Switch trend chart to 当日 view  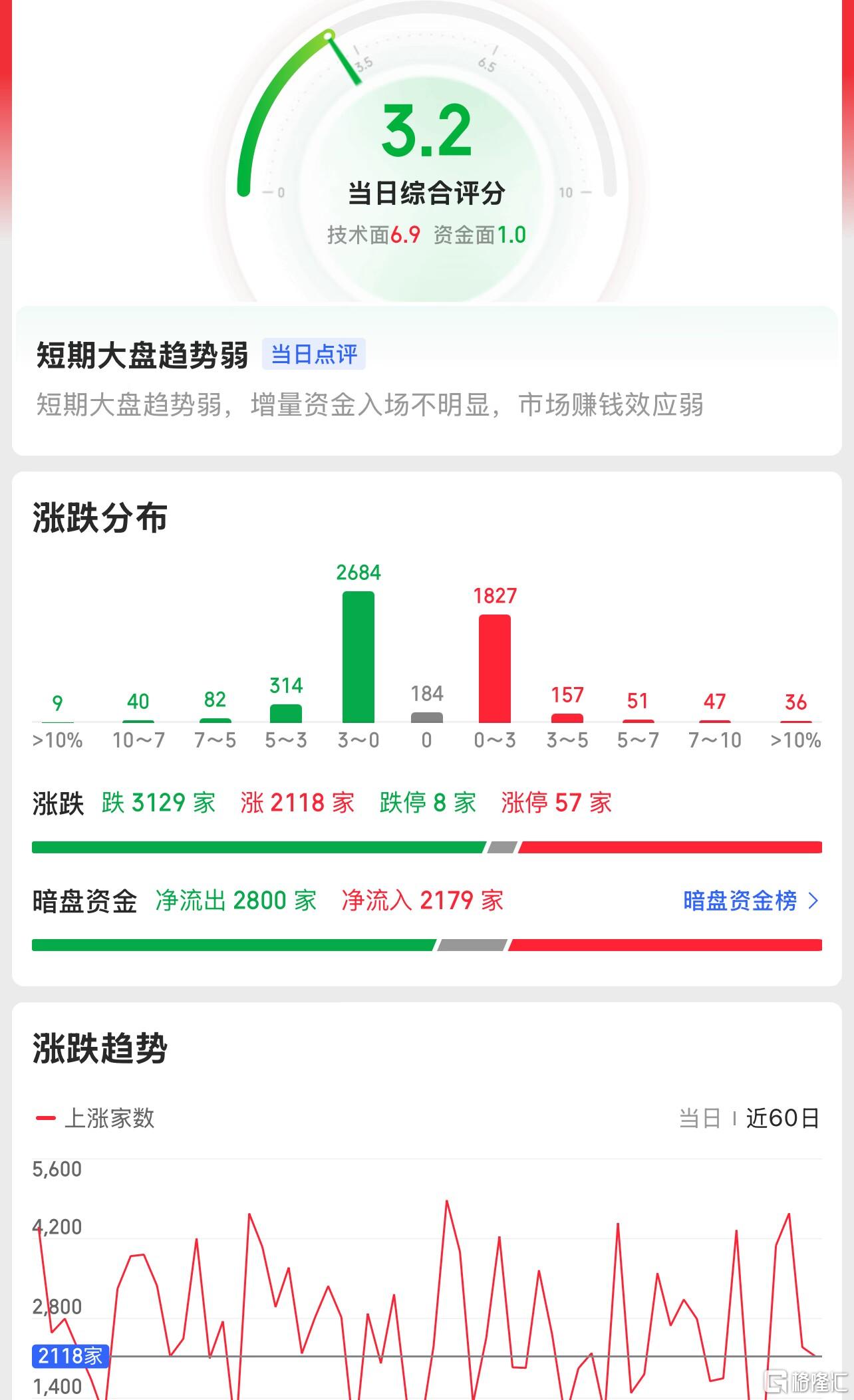[700, 1119]
